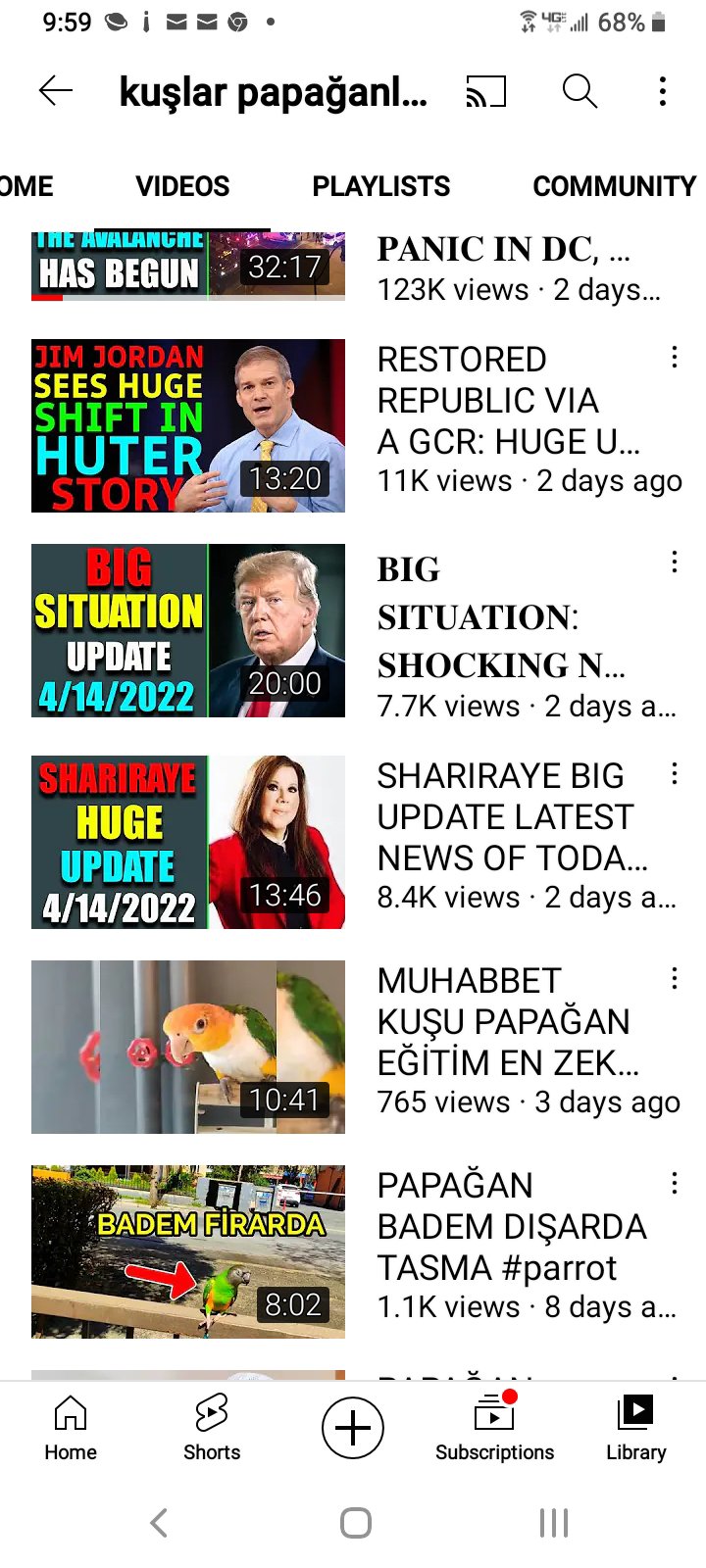Screen dimensions: 706x1568
Task: Open the Shorts tab
Action: [x=212, y=1428]
